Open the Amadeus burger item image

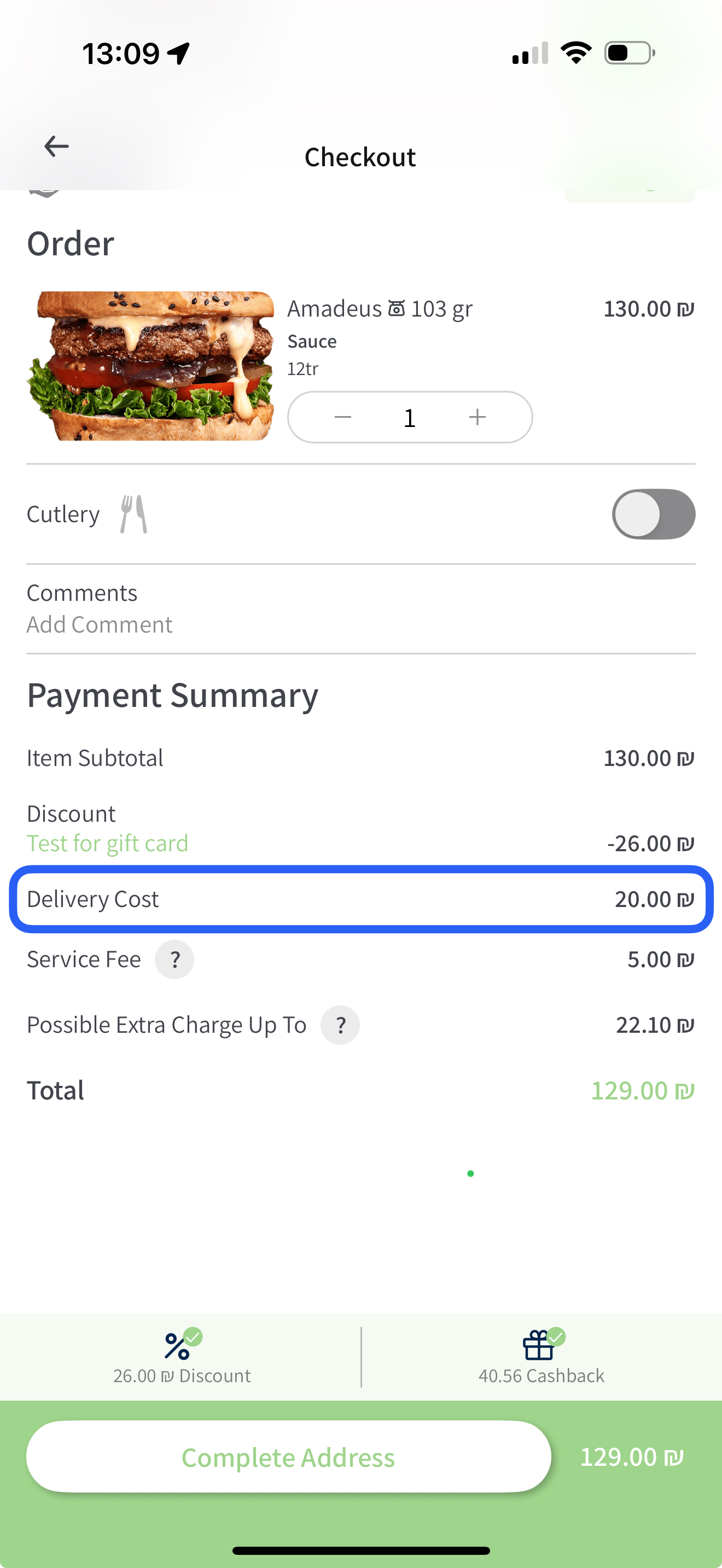click(x=150, y=366)
